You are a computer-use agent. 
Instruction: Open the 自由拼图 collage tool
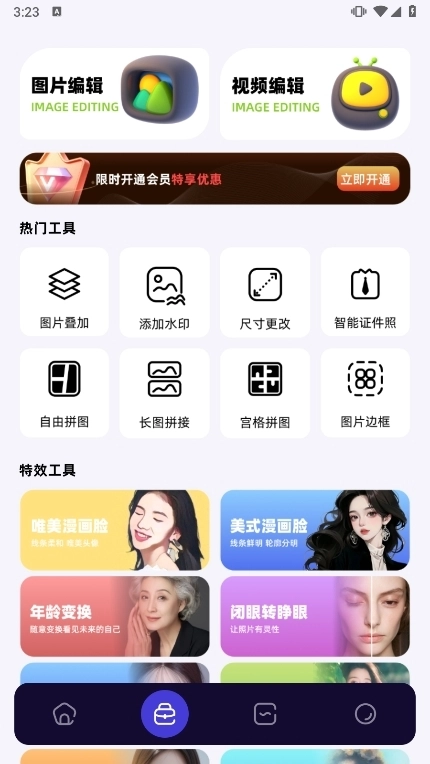64,393
